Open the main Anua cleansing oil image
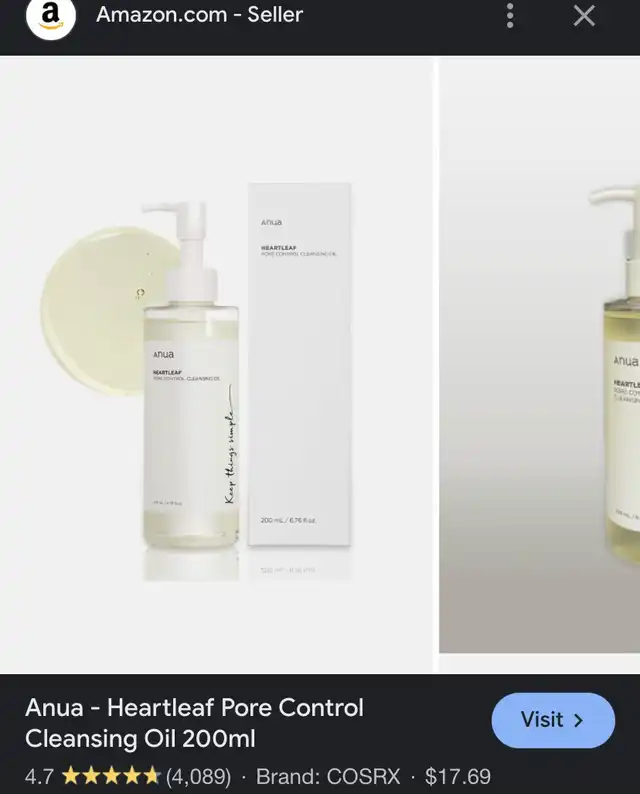The width and height of the screenshot is (640, 794). tap(216, 365)
